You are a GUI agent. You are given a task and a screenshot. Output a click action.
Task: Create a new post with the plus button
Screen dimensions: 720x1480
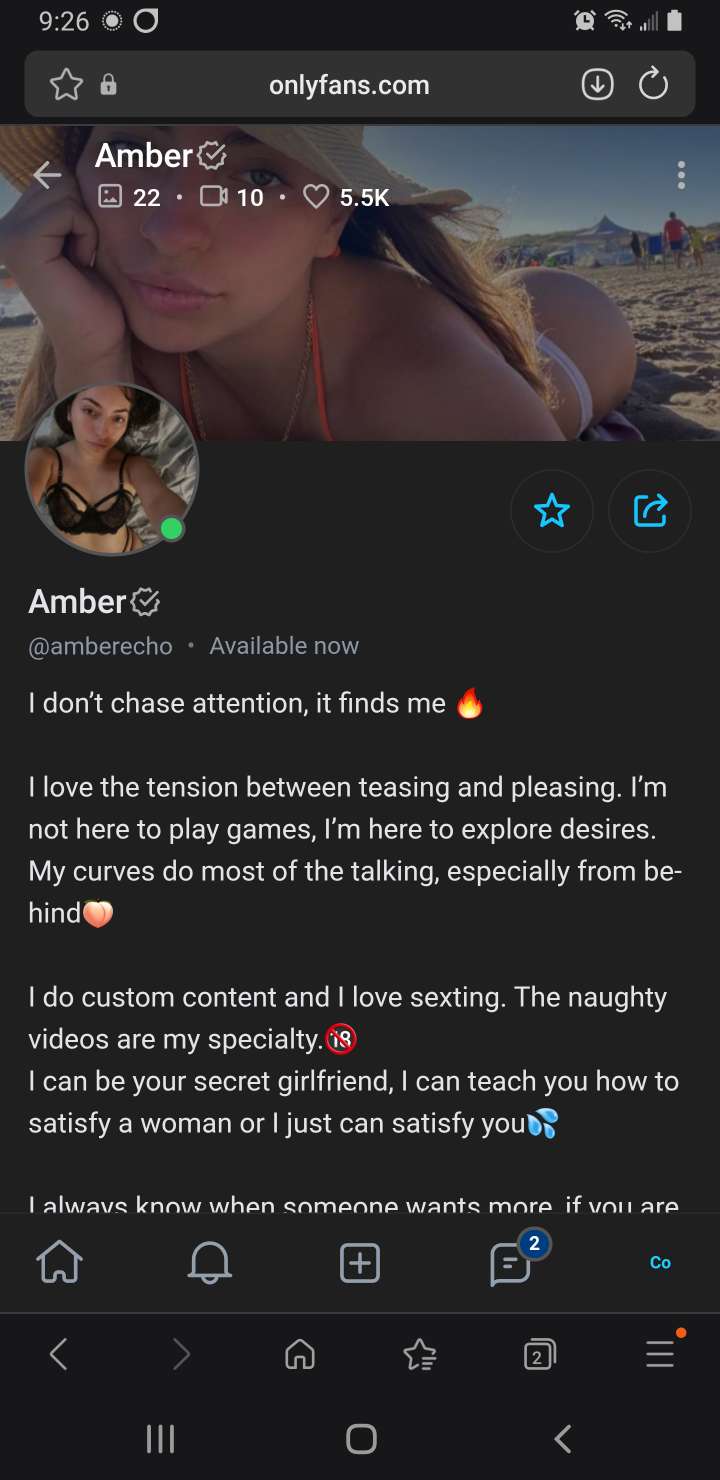coord(360,1263)
